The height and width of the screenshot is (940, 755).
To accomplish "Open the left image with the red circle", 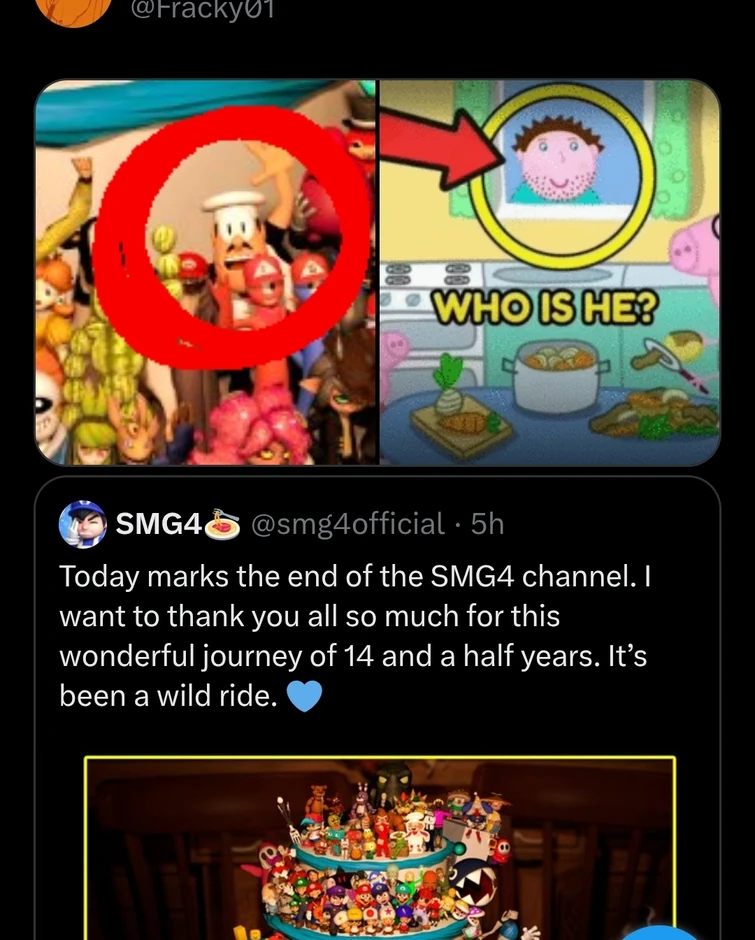I will [206, 272].
